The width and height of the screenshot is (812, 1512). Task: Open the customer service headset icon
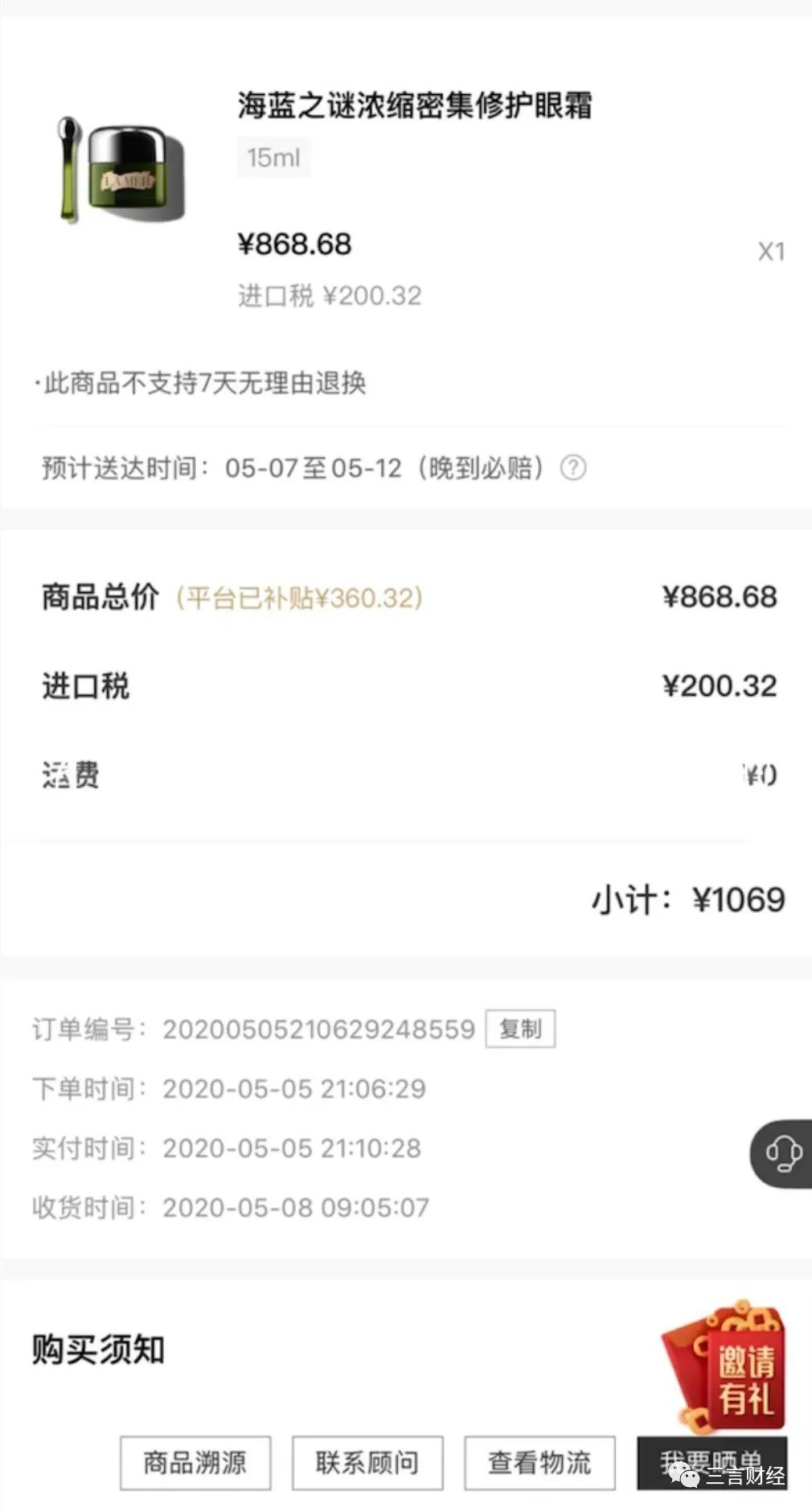click(783, 1154)
